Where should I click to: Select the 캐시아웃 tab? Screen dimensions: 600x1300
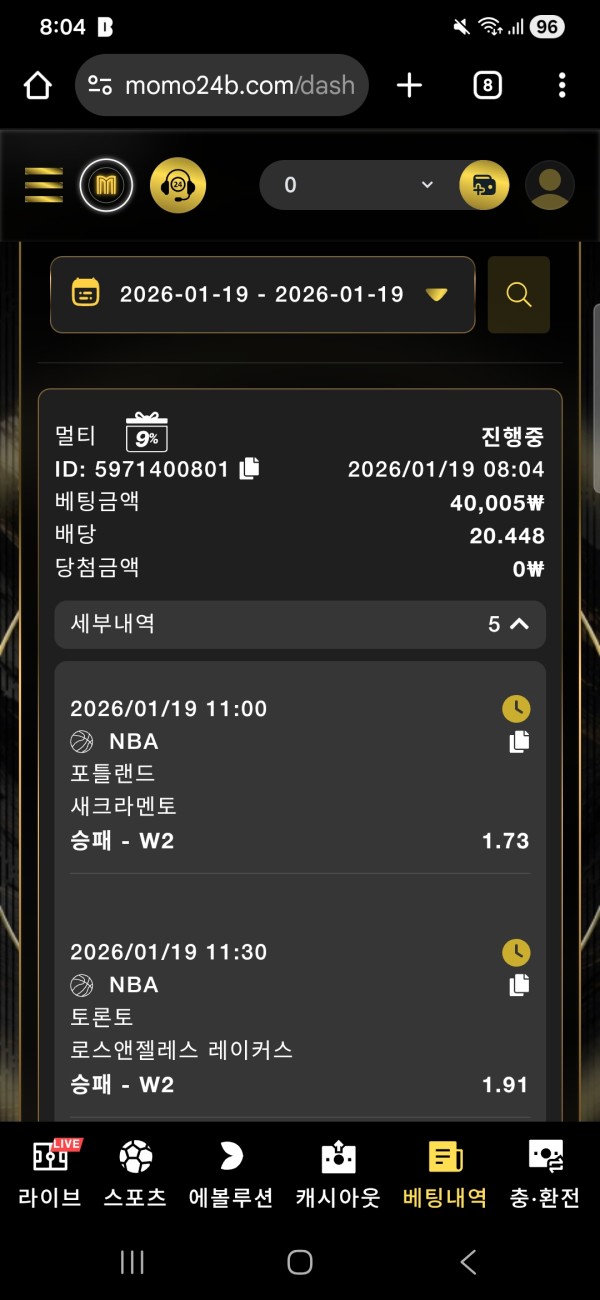click(338, 1174)
